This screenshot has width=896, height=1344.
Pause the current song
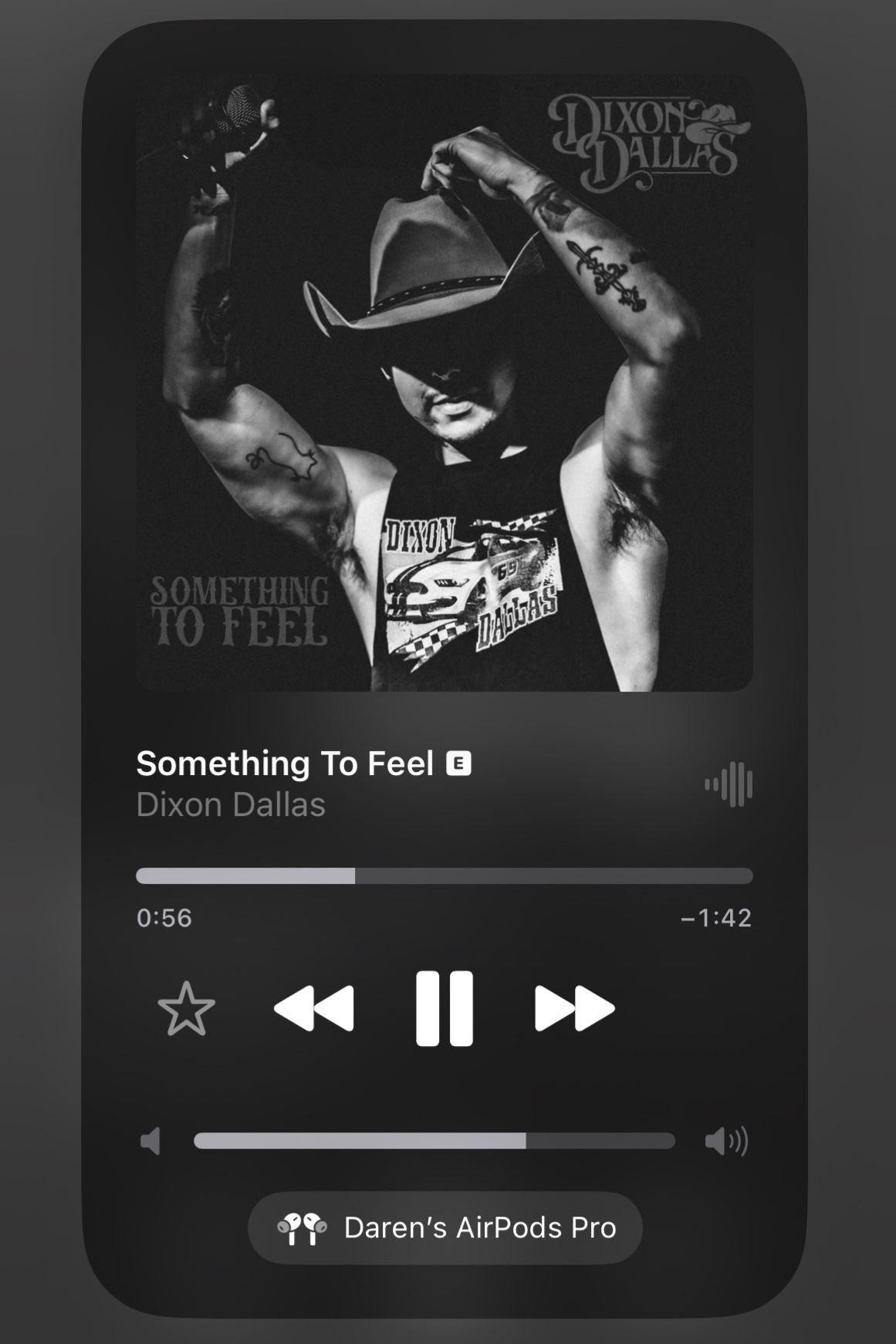coord(444,1008)
